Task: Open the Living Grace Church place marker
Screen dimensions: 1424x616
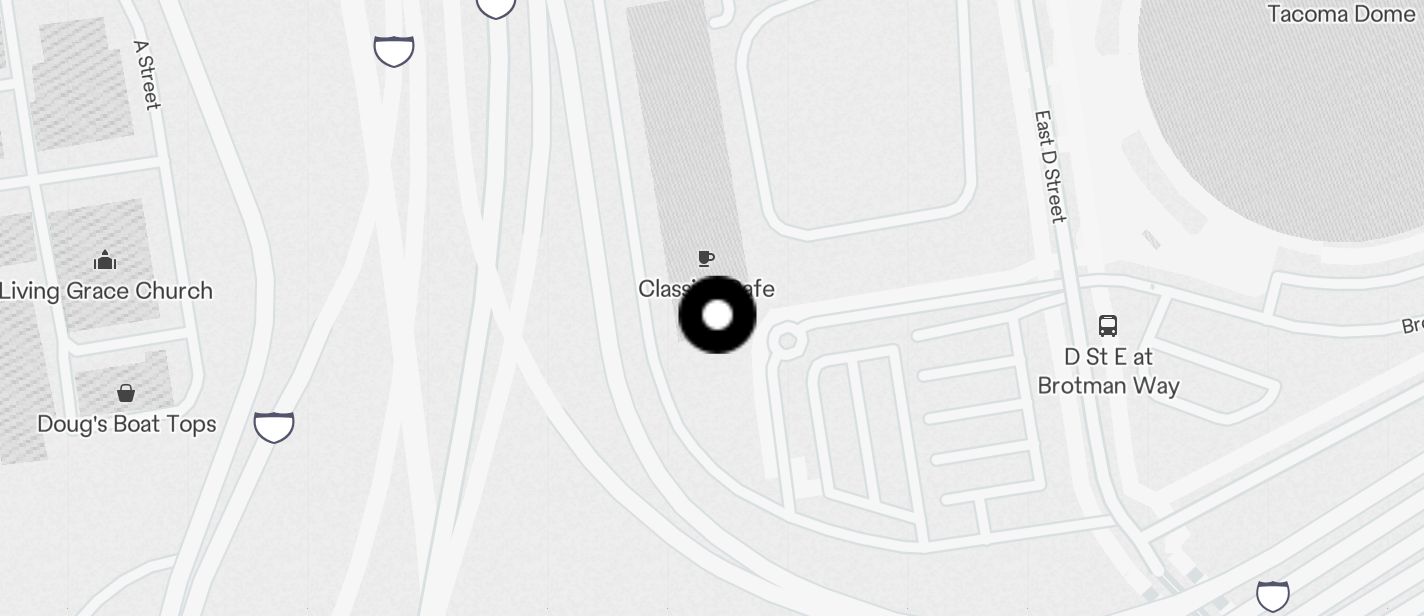Action: [105, 262]
